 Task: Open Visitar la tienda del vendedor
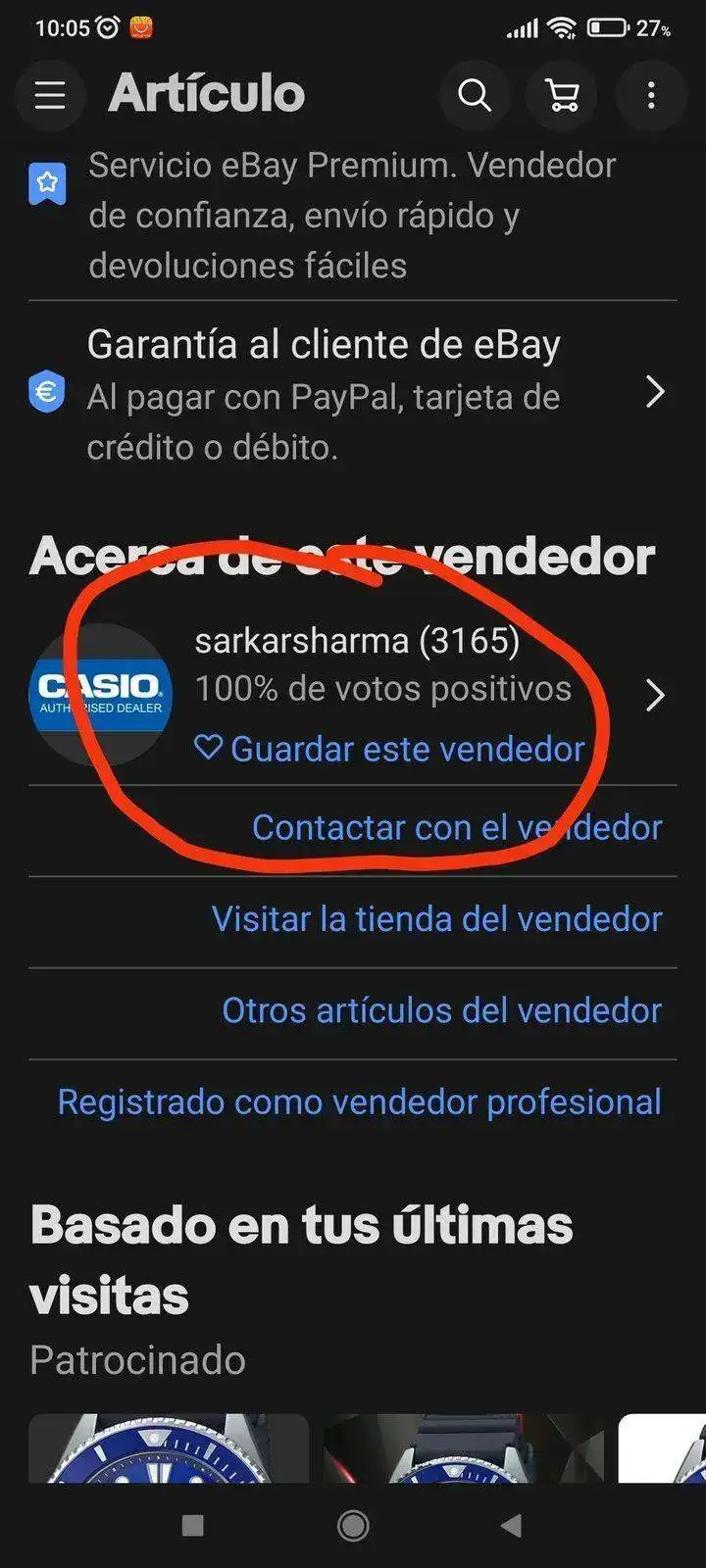tap(437, 919)
